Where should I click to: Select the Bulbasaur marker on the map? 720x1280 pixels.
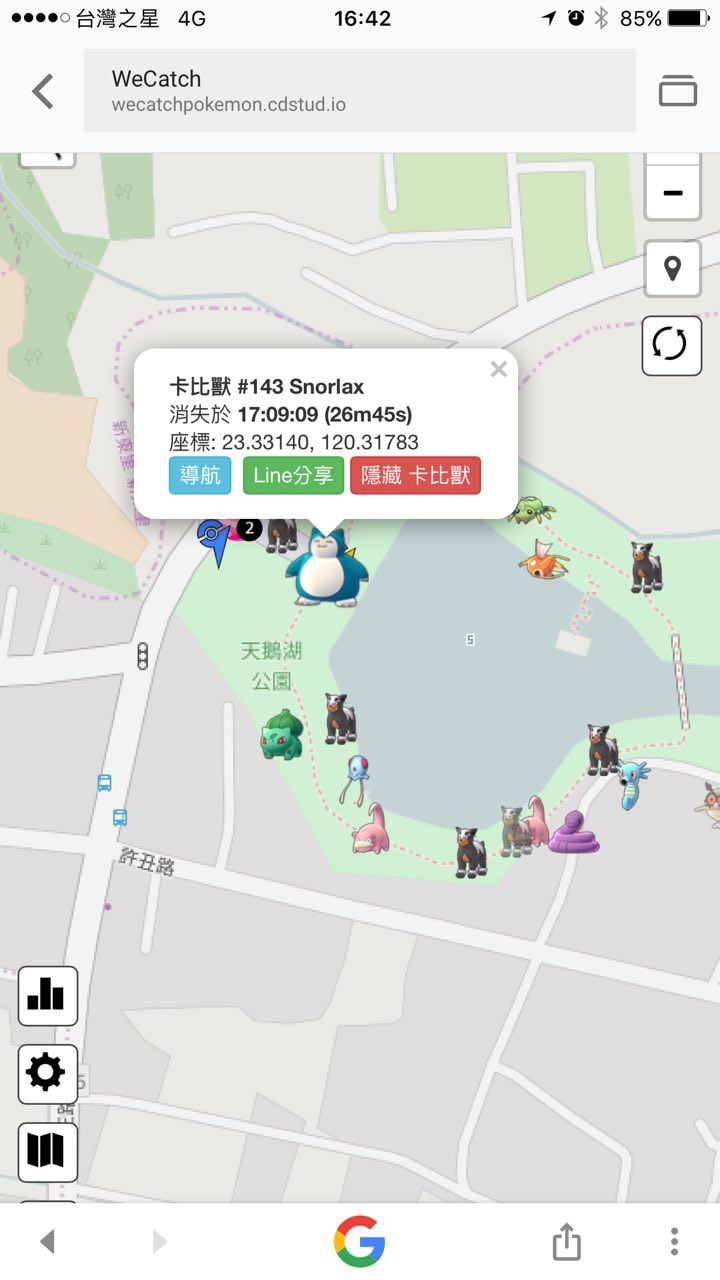pos(282,735)
